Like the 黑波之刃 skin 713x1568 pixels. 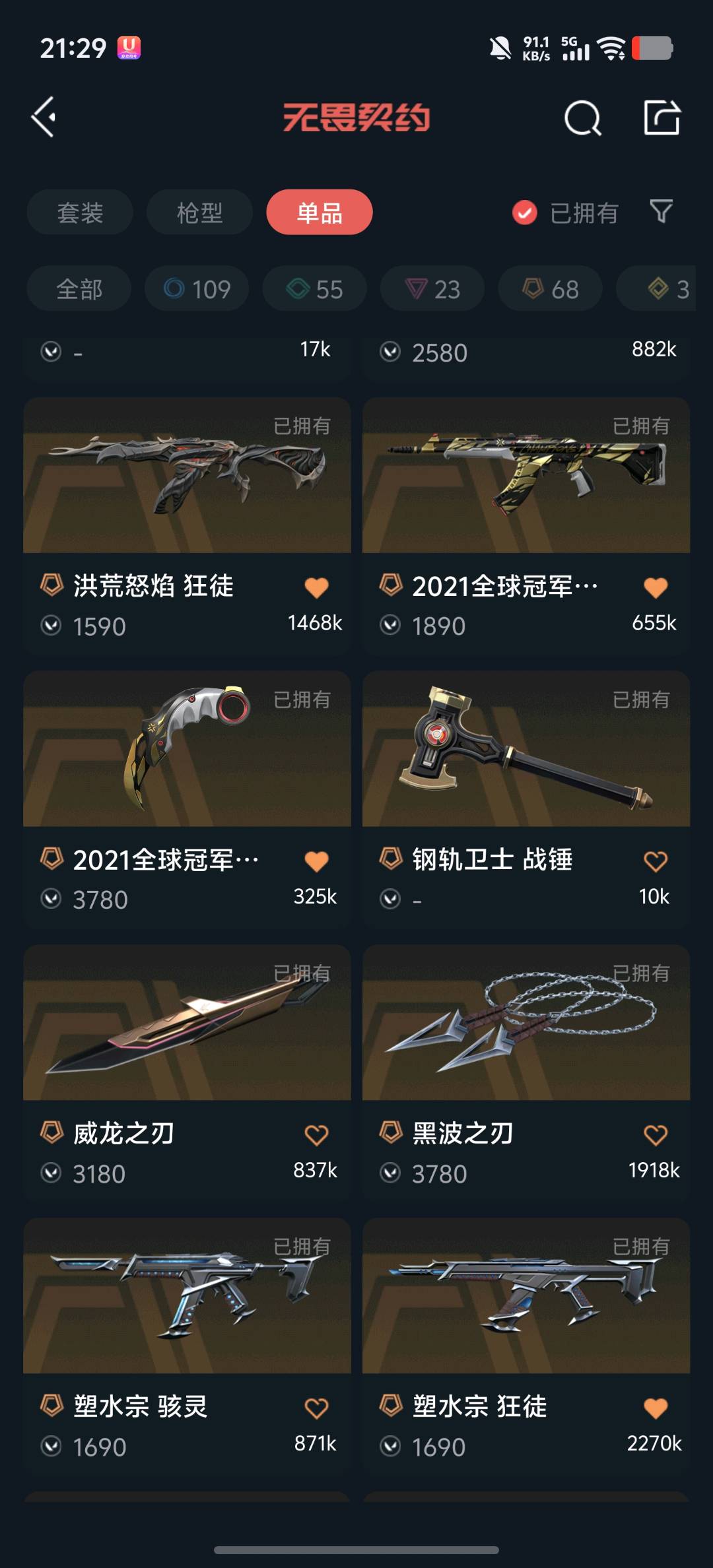(x=655, y=1135)
